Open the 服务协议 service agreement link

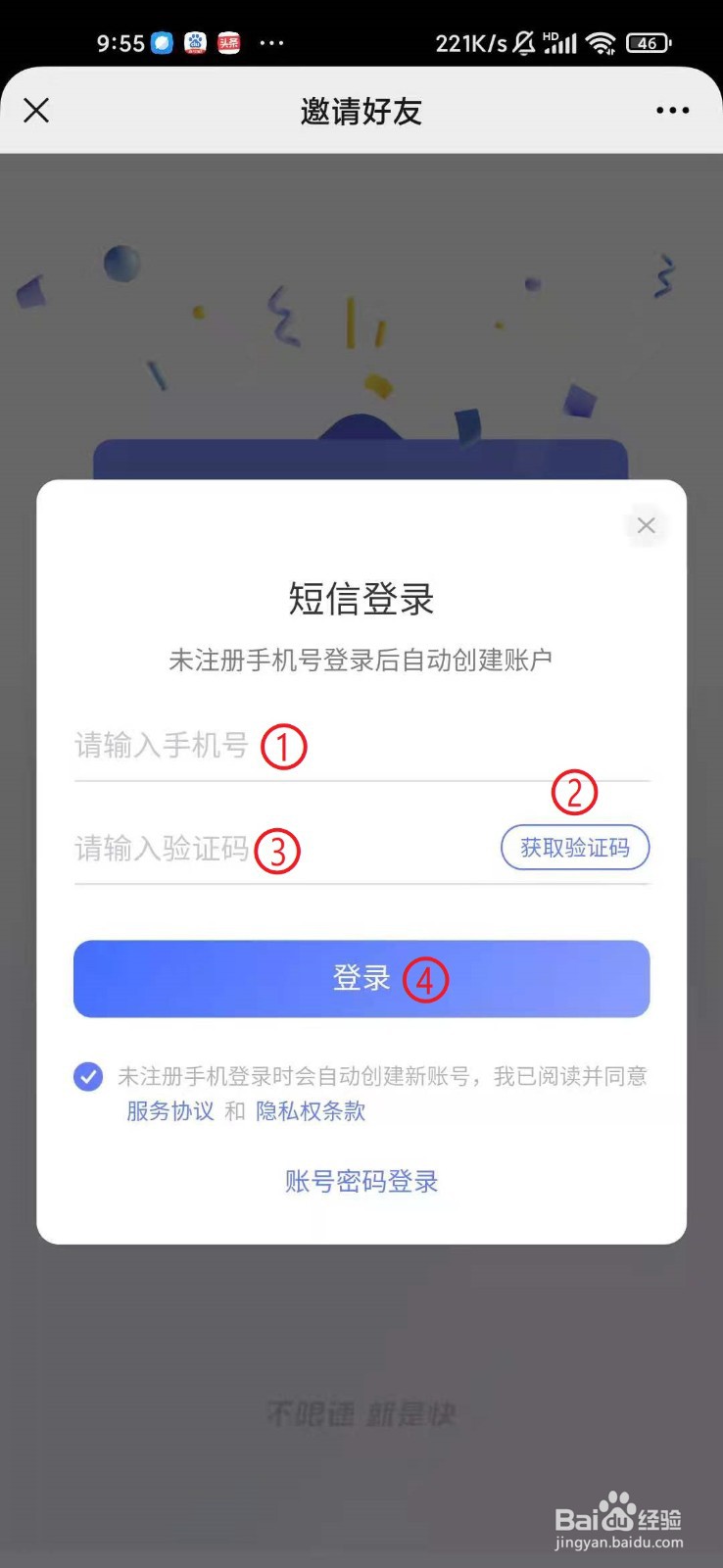pos(170,1111)
